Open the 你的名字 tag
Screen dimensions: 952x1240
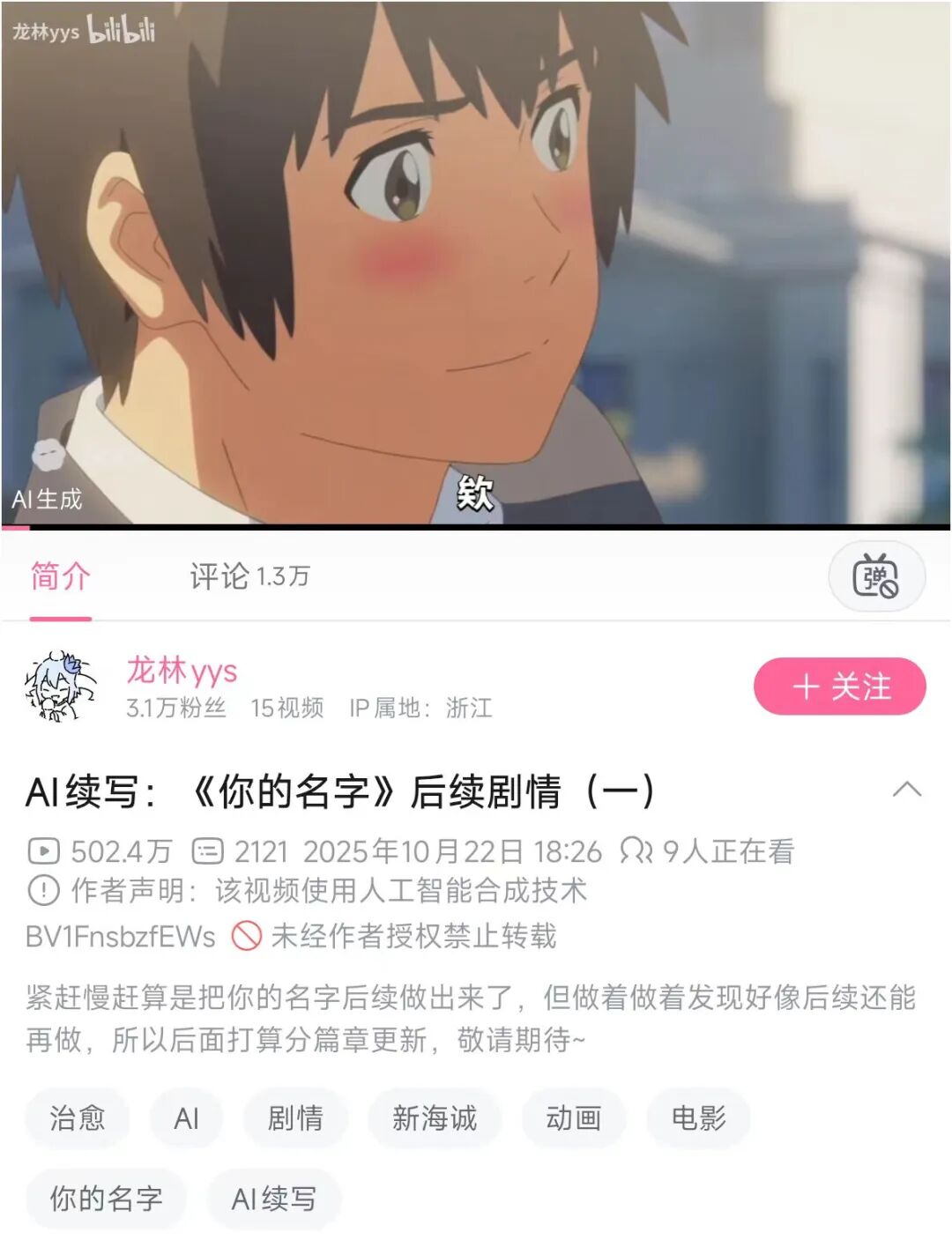coord(106,1198)
